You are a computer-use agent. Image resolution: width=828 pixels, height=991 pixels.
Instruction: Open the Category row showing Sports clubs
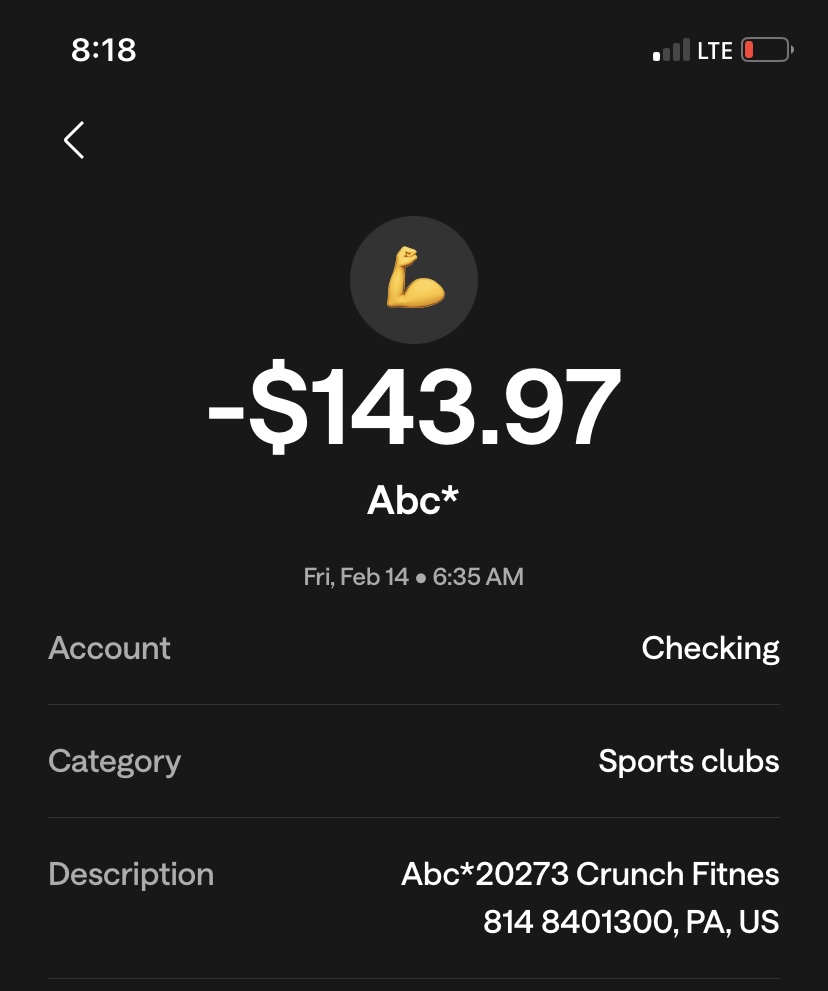[414, 762]
